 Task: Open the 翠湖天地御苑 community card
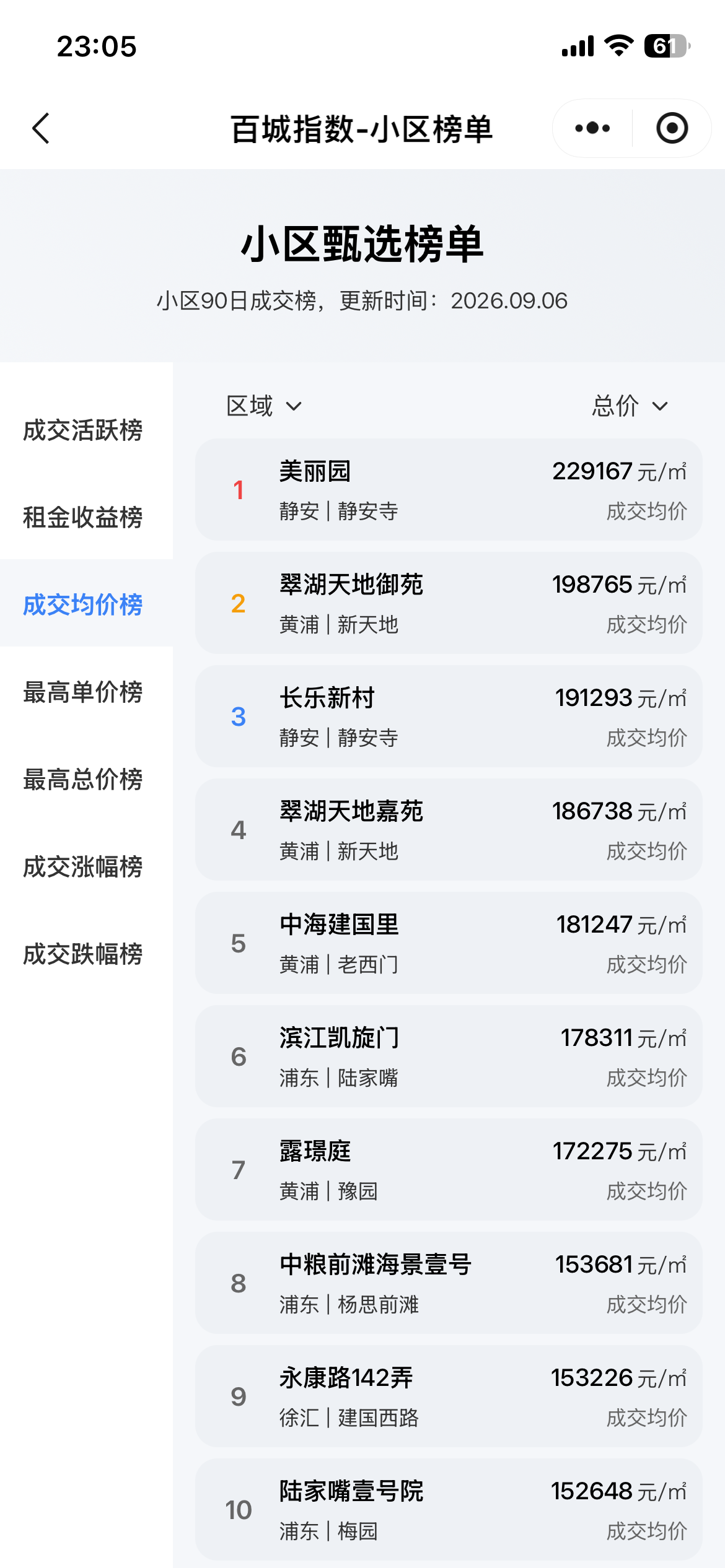(x=449, y=603)
